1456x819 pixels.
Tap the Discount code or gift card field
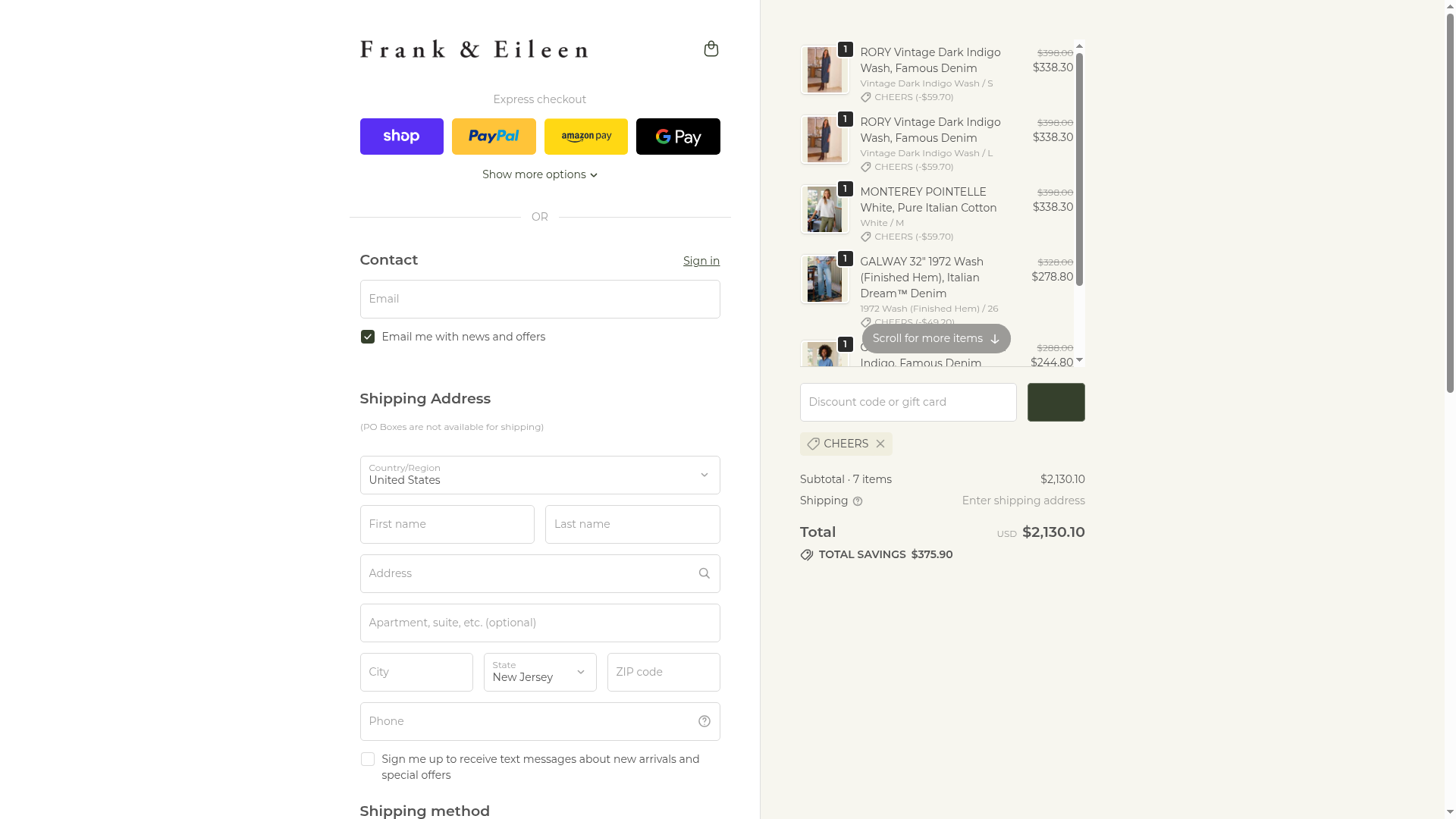[x=908, y=402]
